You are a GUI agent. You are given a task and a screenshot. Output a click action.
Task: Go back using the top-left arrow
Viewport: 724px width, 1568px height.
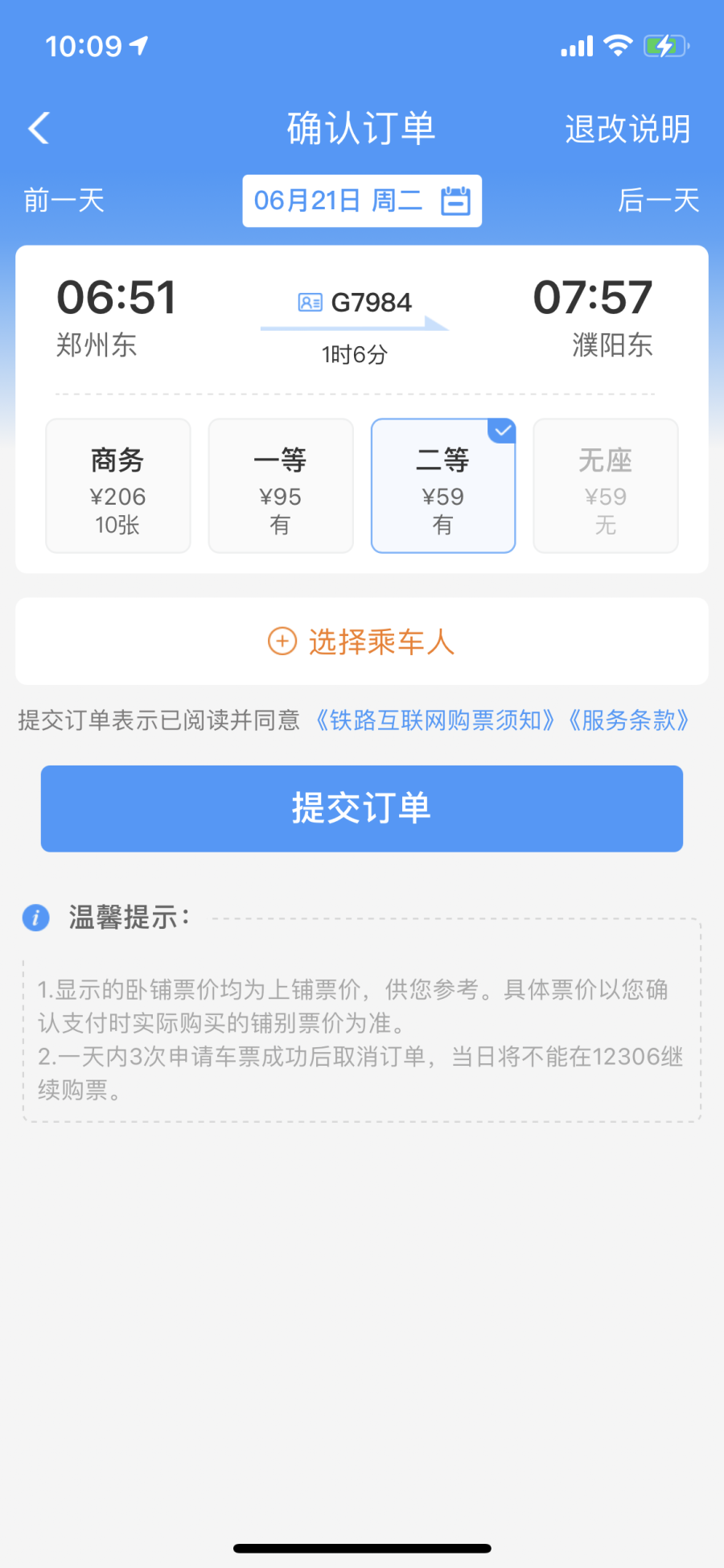(39, 128)
